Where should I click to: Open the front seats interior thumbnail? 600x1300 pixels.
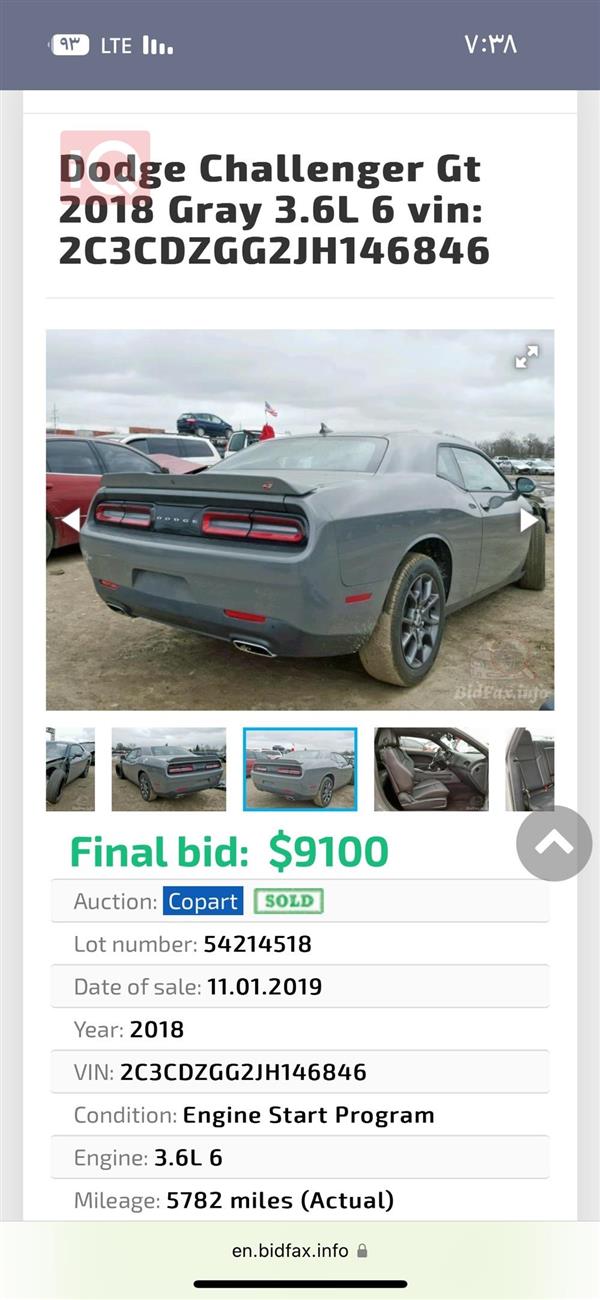pos(431,768)
